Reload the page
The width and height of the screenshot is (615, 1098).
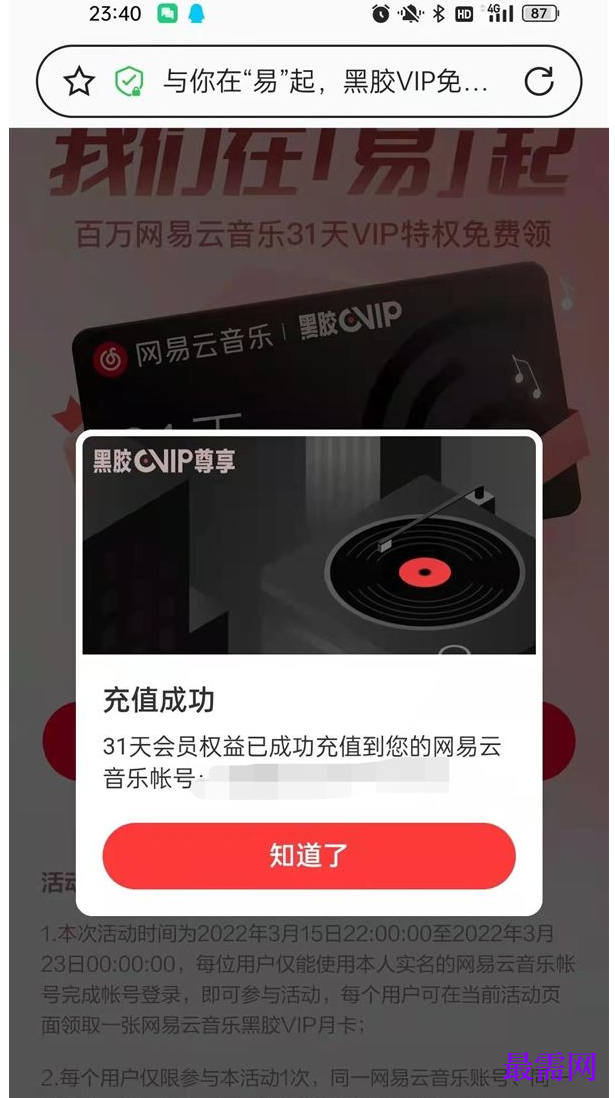click(538, 82)
